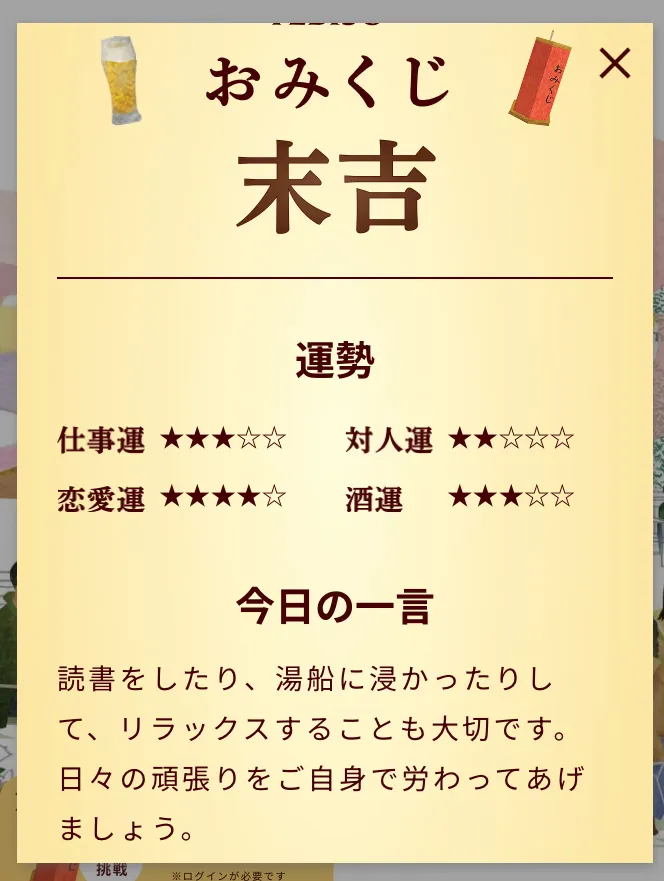Image resolution: width=664 pixels, height=881 pixels.
Task: Close the おみくじ fortune dialog
Action: pos(614,64)
